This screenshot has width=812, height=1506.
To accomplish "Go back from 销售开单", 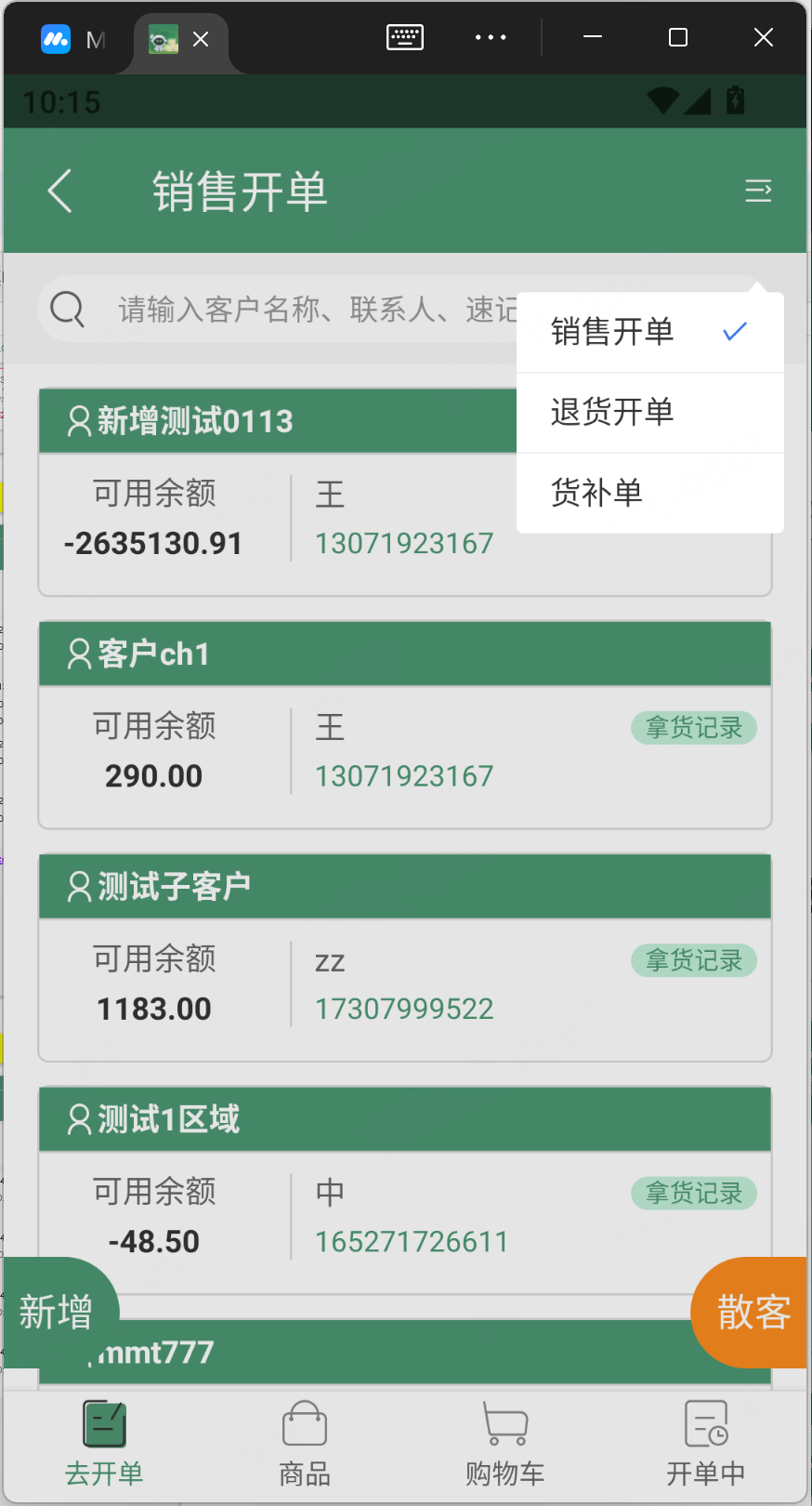I will tap(60, 192).
